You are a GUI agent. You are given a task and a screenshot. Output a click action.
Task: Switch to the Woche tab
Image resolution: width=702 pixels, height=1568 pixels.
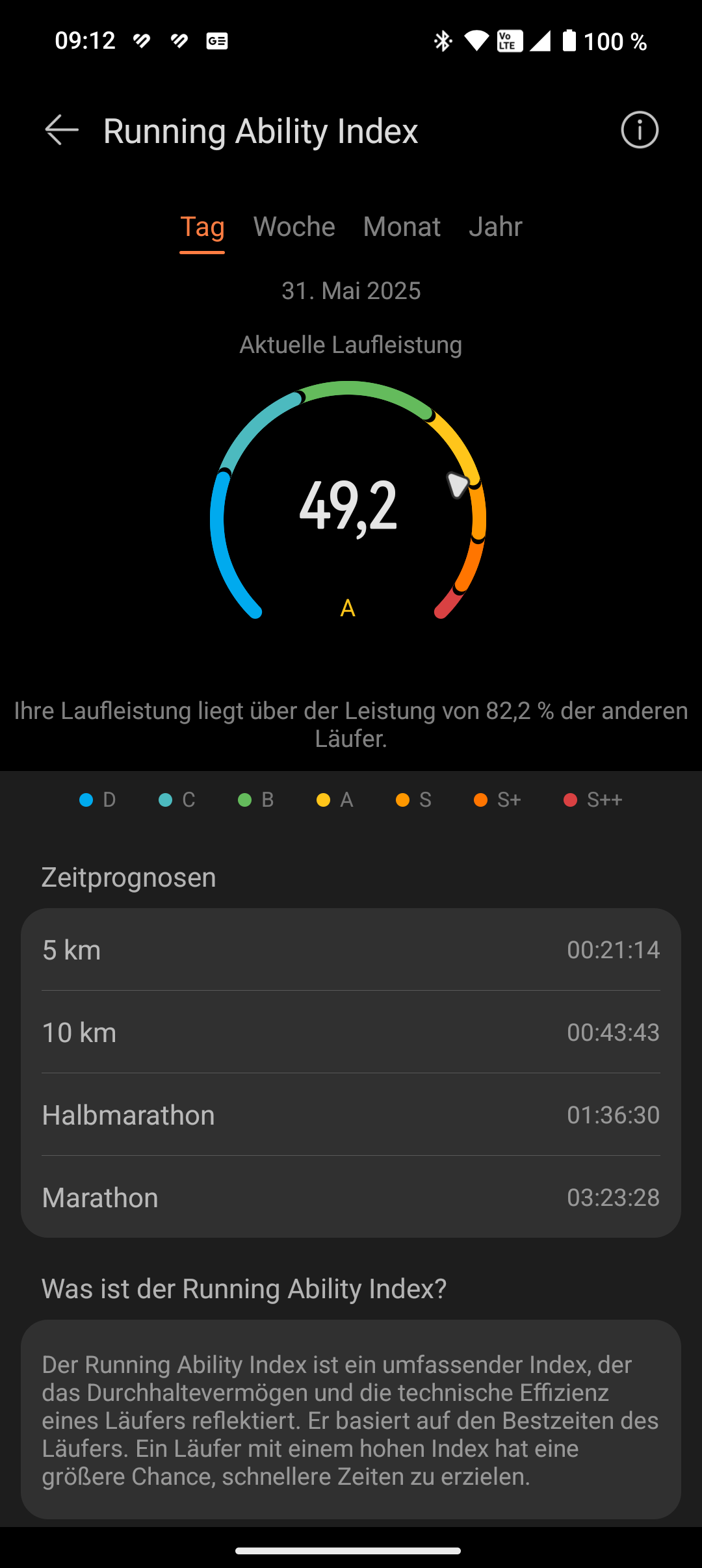294,227
